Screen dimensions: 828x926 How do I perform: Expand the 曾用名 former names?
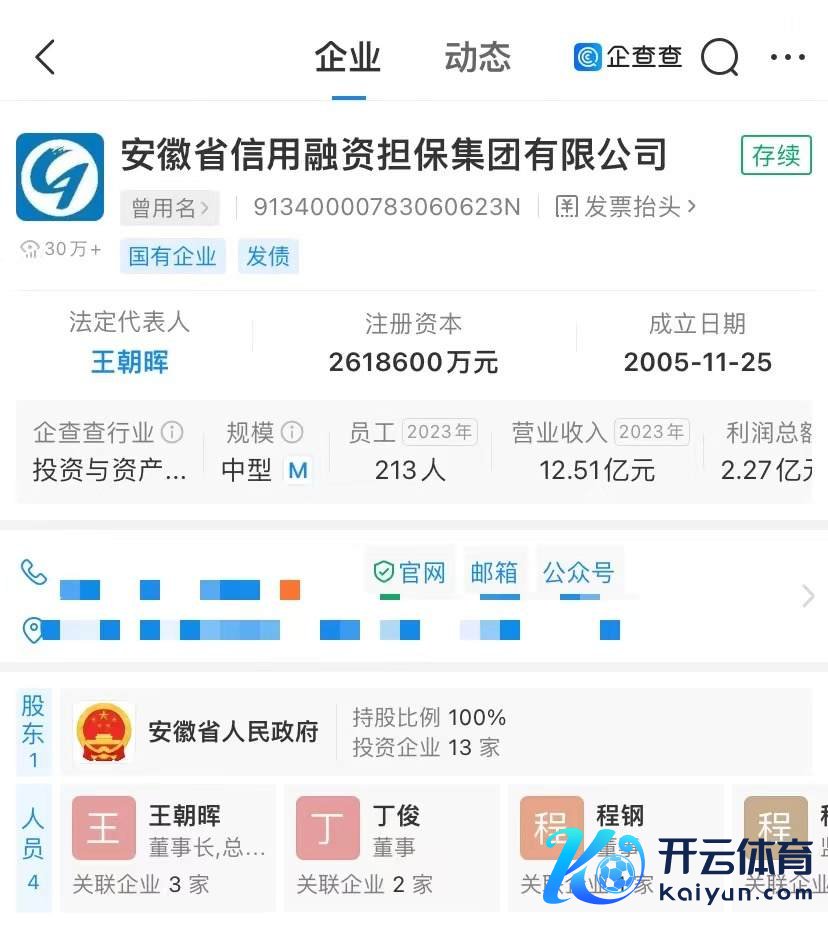170,208
